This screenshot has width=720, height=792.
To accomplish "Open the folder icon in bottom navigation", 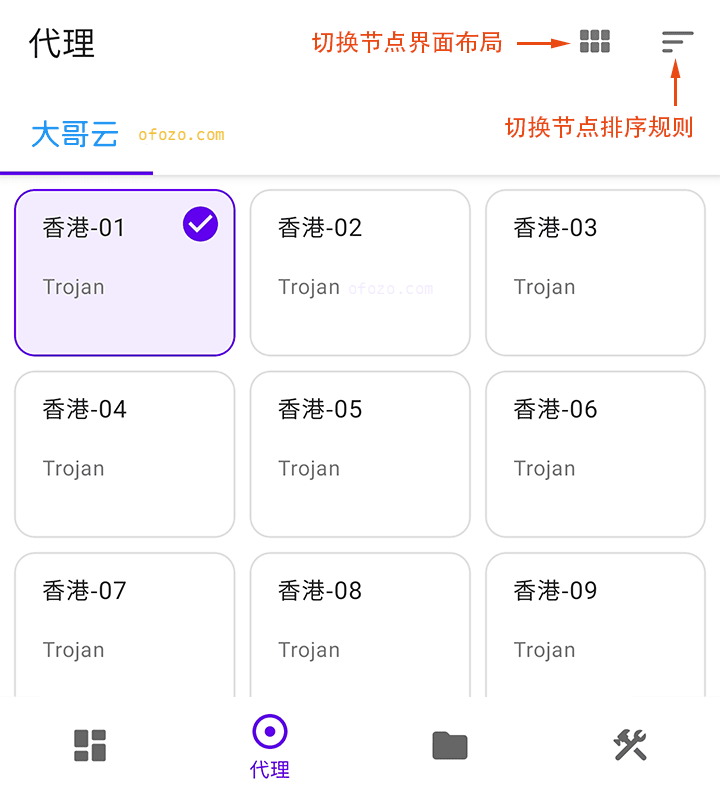I will coord(449,744).
